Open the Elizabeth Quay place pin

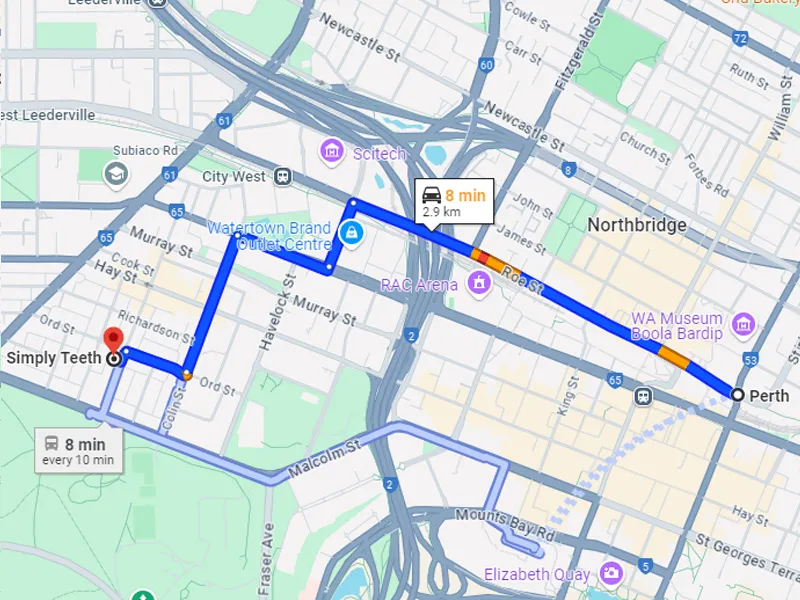(x=611, y=573)
